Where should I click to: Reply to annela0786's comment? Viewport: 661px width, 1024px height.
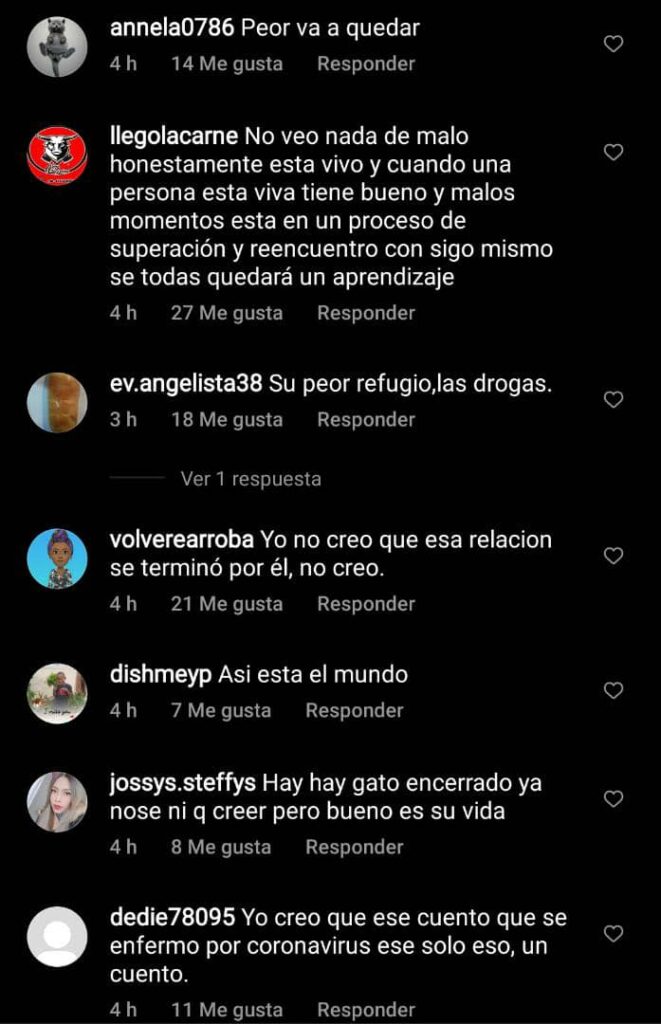[365, 64]
